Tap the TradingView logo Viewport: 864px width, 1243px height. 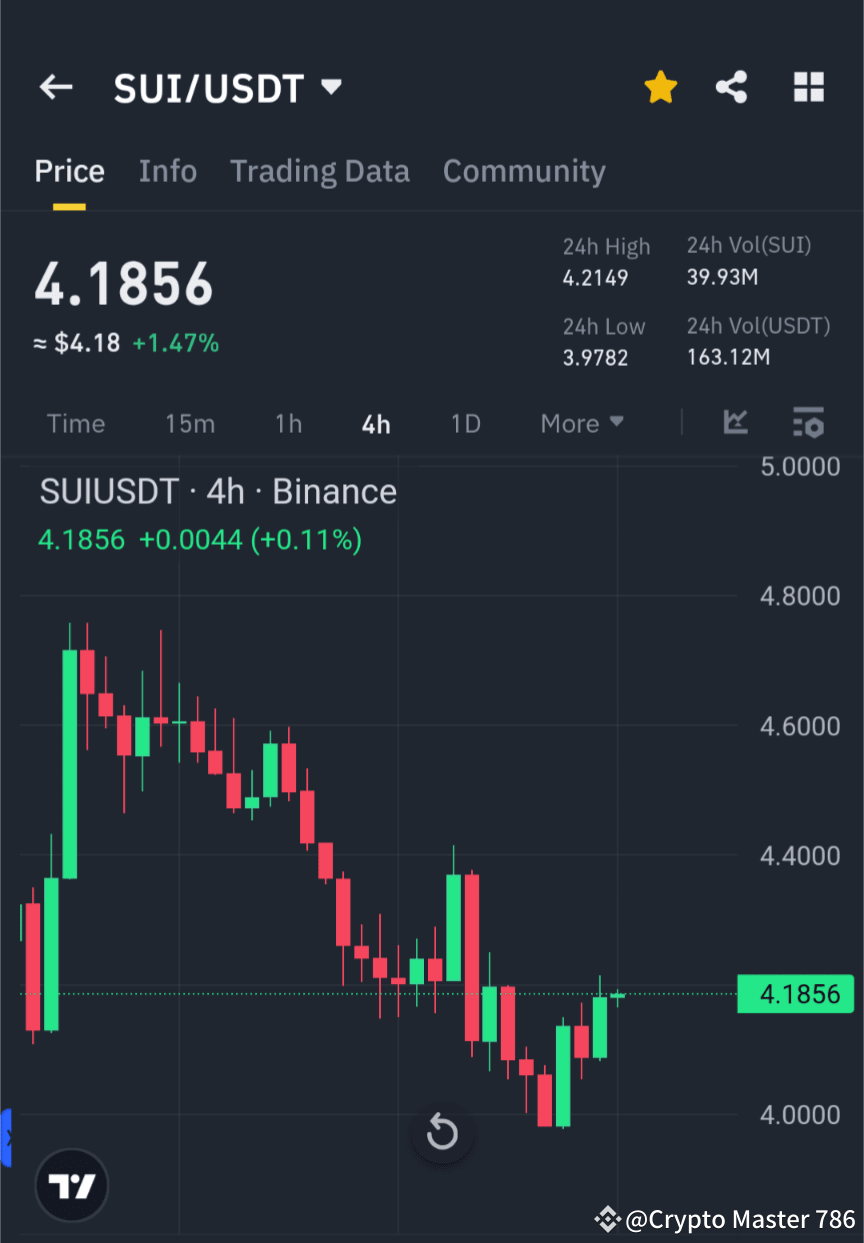[x=70, y=1185]
